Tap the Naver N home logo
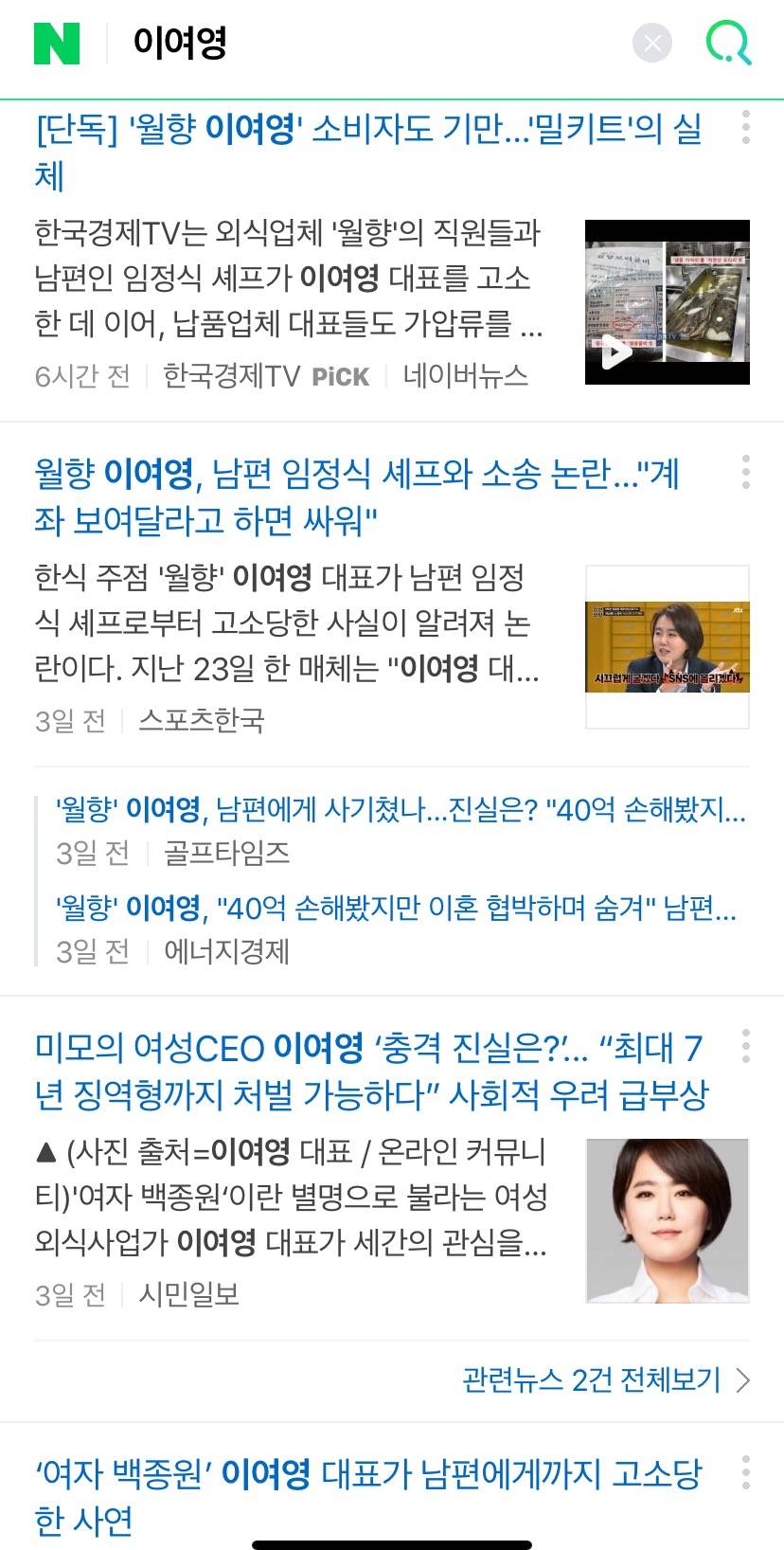784x1550 pixels. tap(57, 43)
